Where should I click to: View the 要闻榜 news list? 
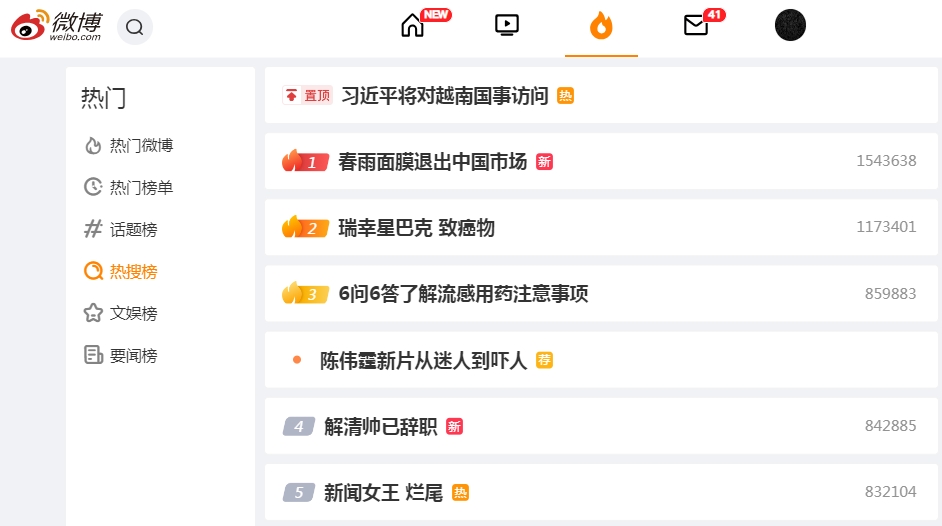[133, 356]
